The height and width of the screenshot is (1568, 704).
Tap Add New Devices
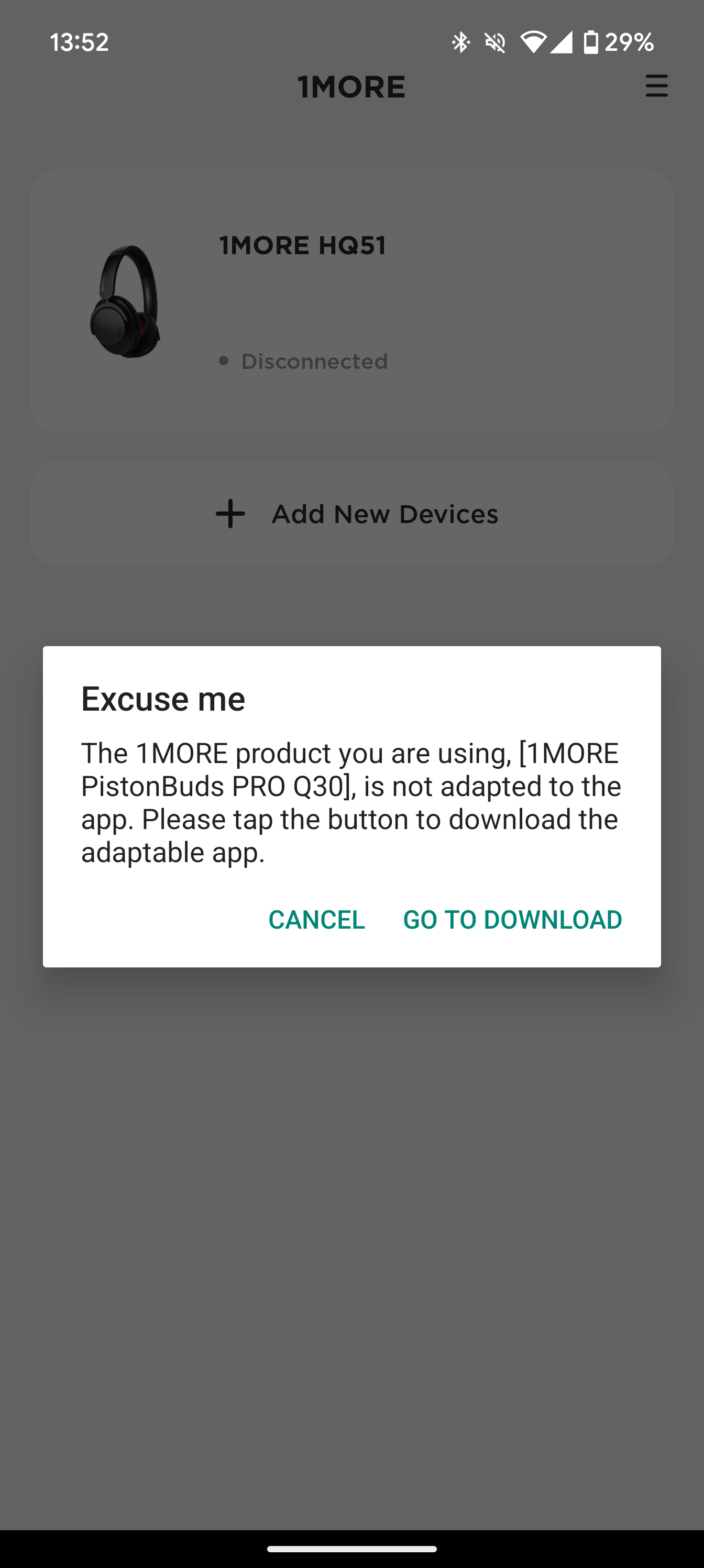point(351,514)
